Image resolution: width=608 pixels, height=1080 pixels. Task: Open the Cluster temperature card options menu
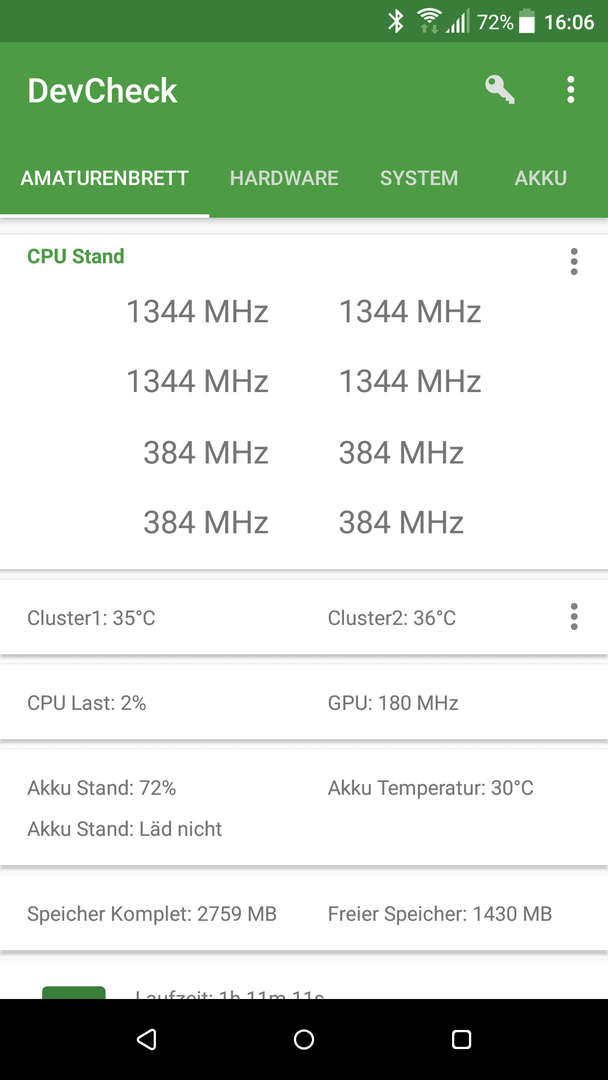pyautogui.click(x=574, y=617)
